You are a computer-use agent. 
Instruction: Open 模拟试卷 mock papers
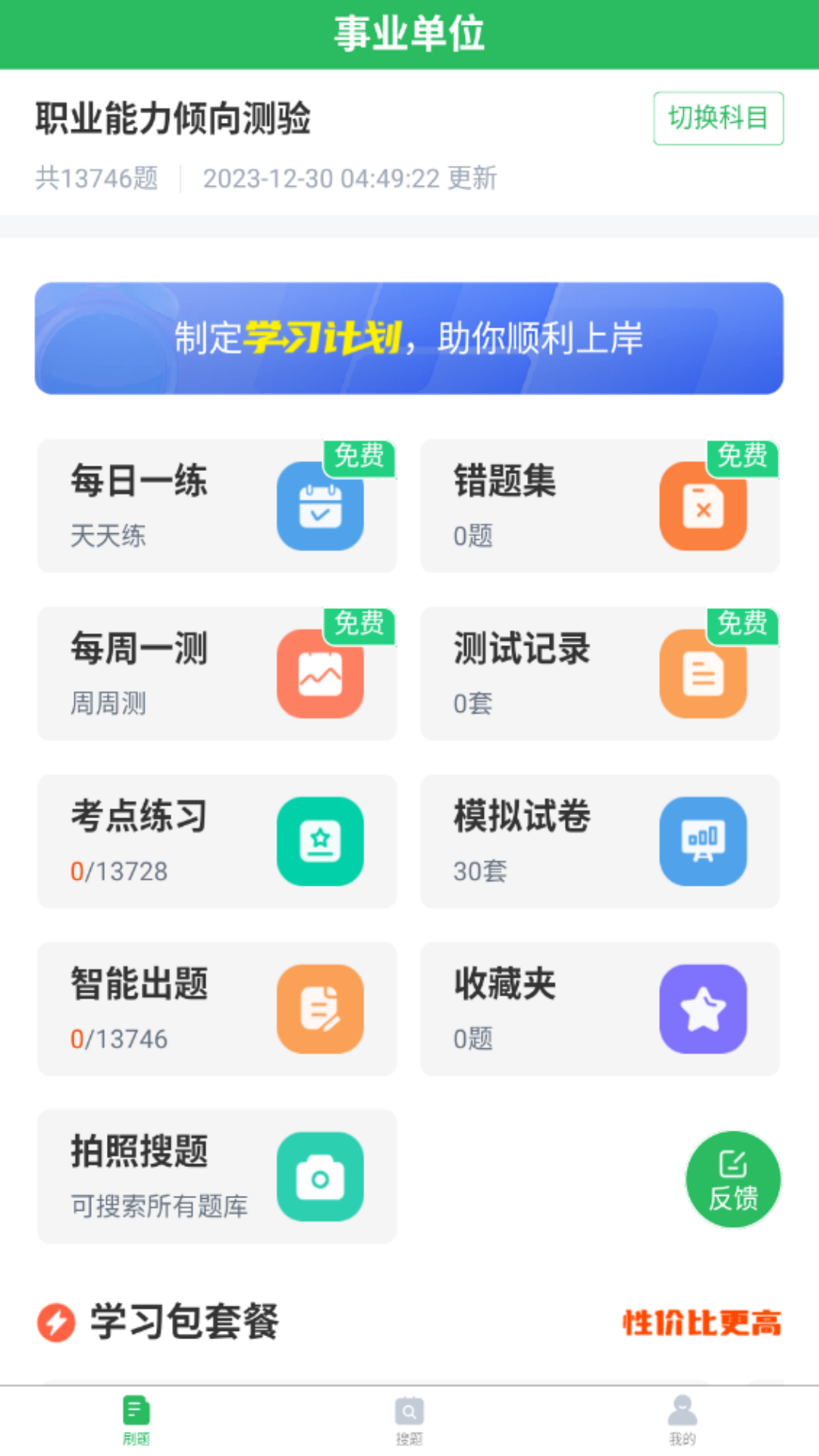[599, 841]
